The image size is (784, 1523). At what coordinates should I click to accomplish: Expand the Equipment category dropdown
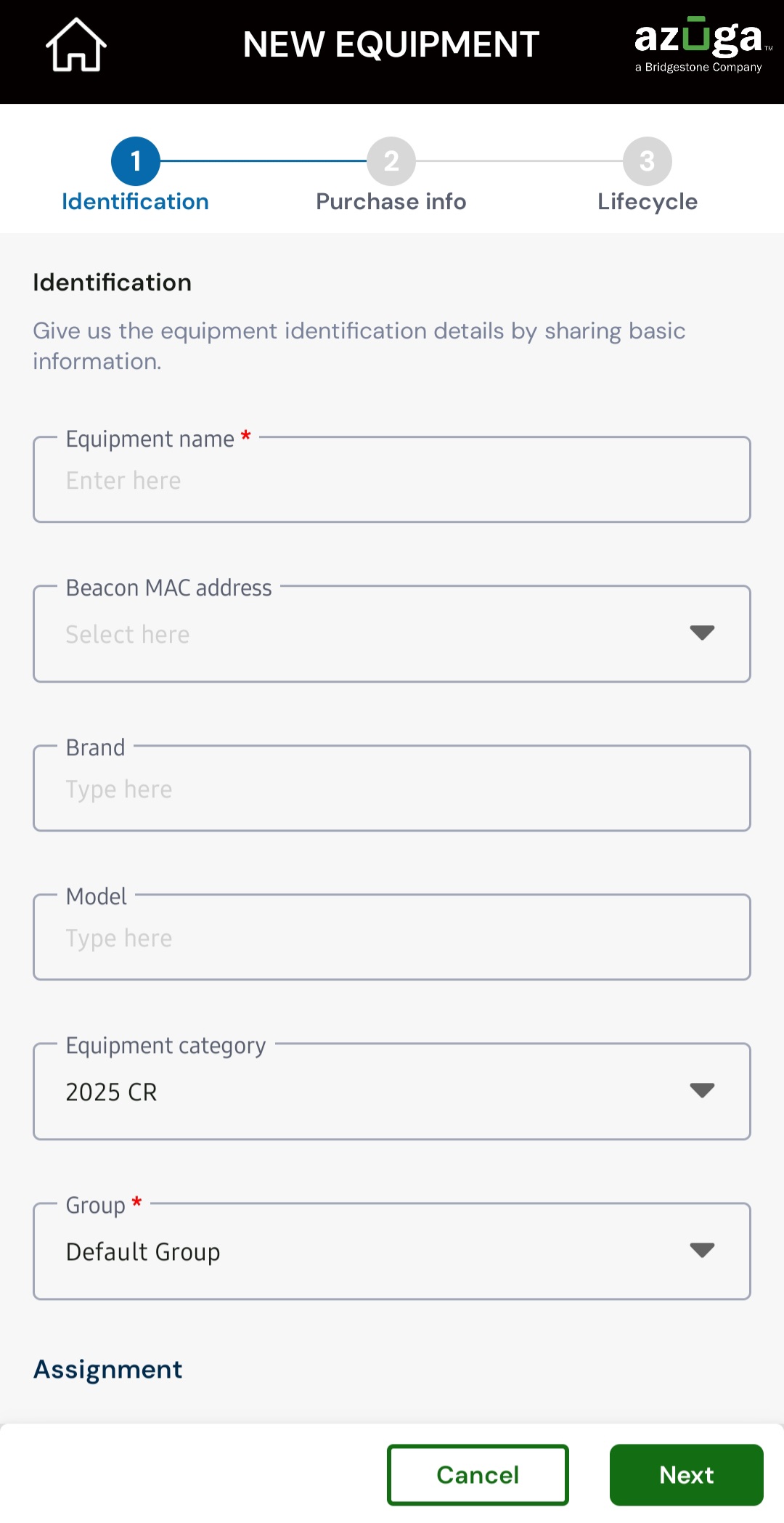(392, 1092)
